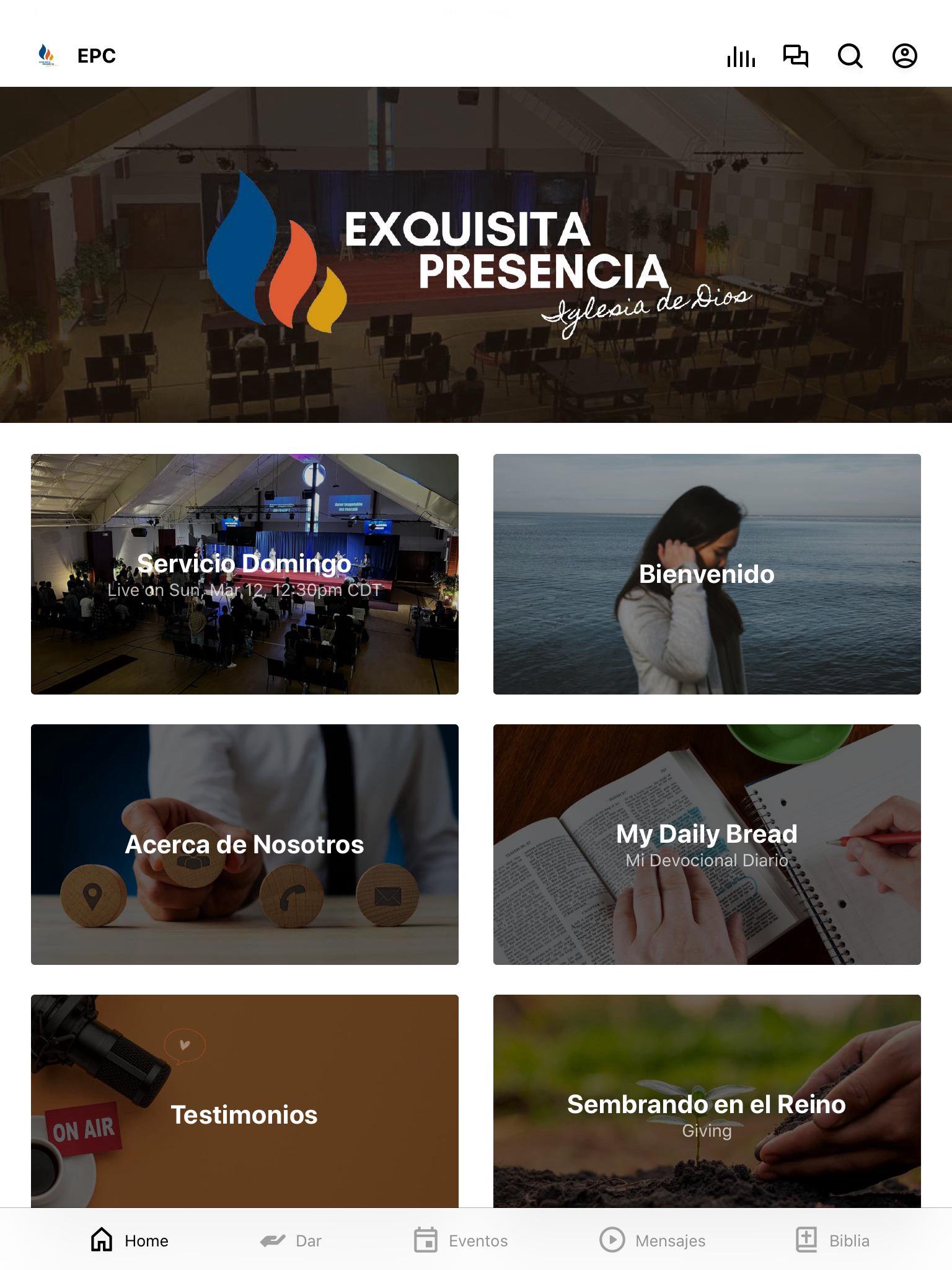Switch to the Eventos tab
The image size is (952, 1270).
[461, 1240]
